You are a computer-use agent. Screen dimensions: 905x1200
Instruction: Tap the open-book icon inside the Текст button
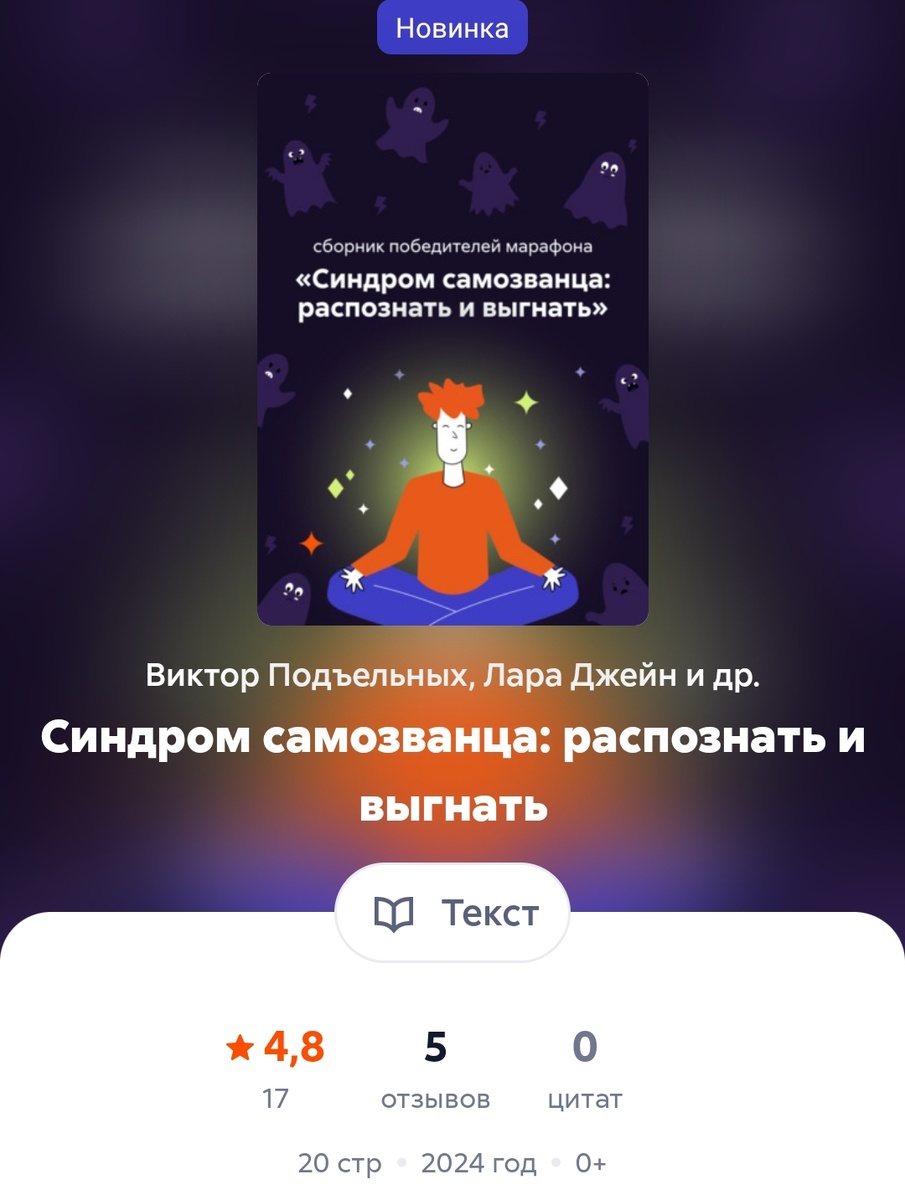pos(396,911)
